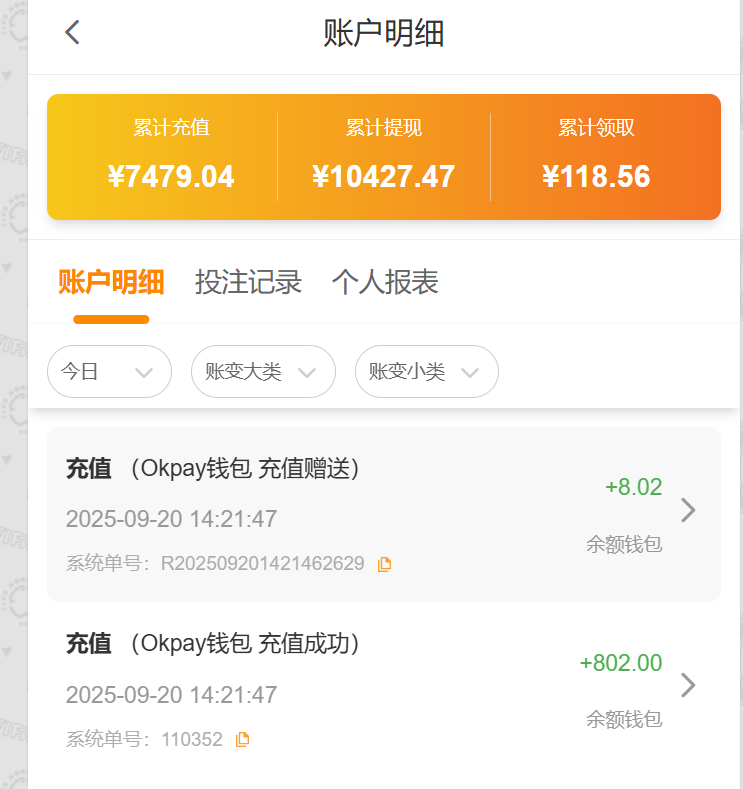The width and height of the screenshot is (743, 789).
Task: Click the 累计提现 total withdrawal amount
Action: pyautogui.click(x=384, y=177)
